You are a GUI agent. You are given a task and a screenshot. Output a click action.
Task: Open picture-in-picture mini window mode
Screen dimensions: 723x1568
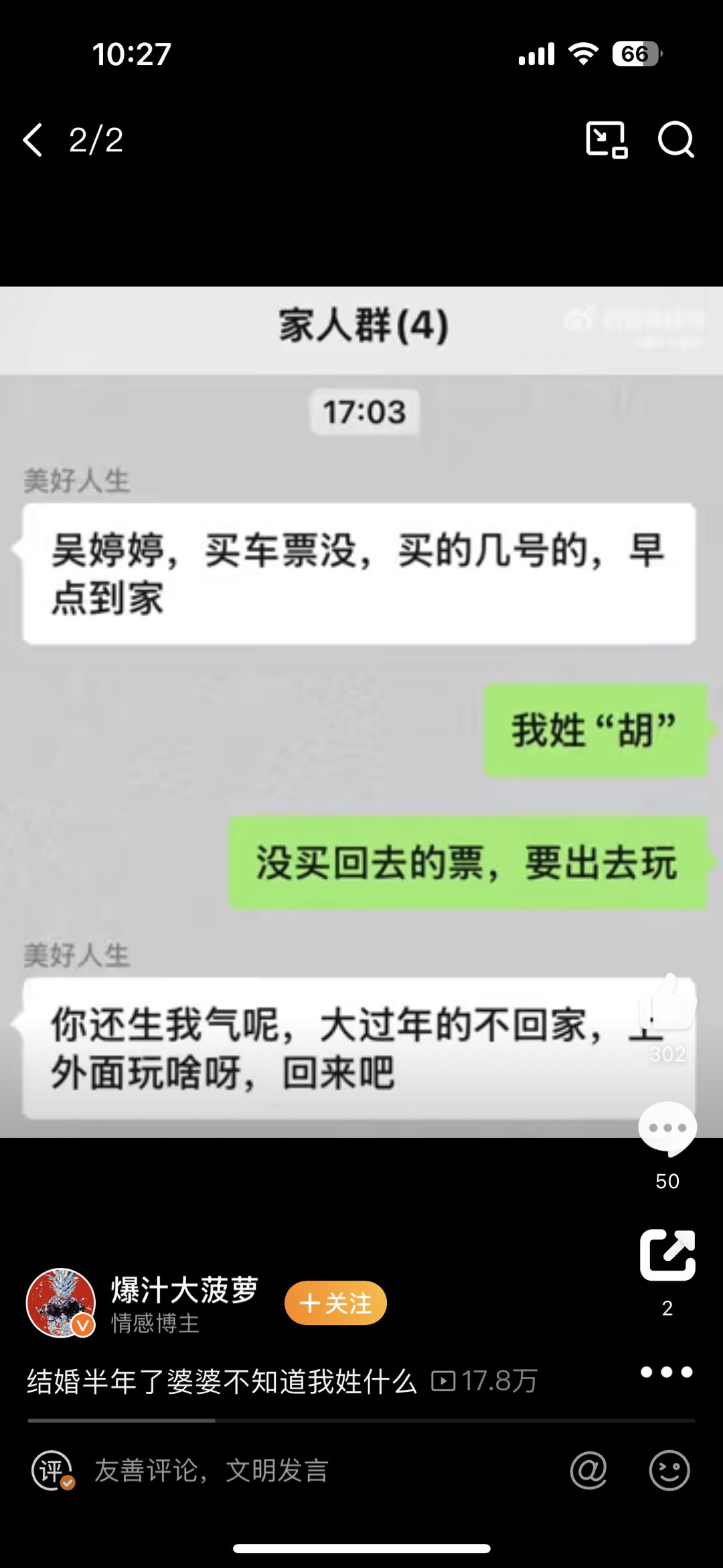point(606,140)
